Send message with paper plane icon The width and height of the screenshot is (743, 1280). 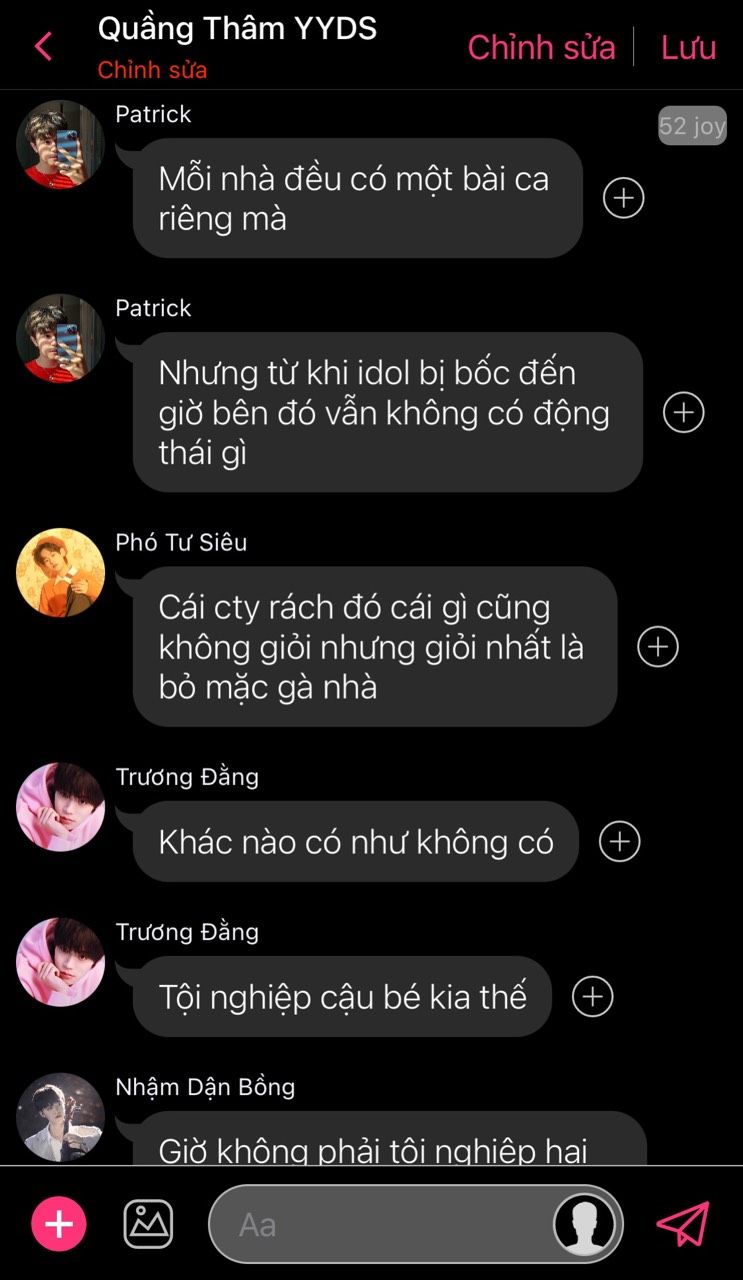(683, 1224)
